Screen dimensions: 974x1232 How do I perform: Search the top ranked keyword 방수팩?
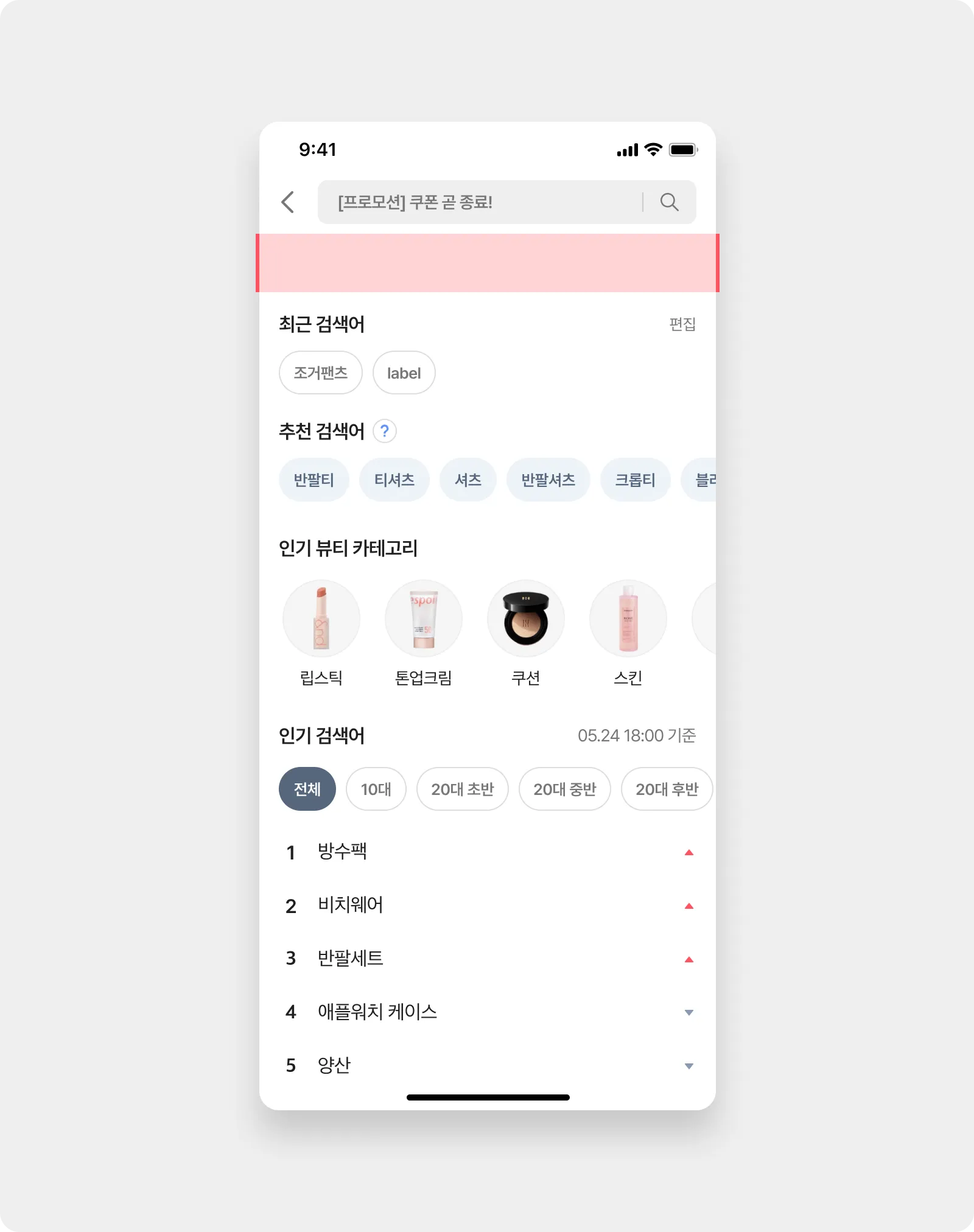[x=342, y=852]
